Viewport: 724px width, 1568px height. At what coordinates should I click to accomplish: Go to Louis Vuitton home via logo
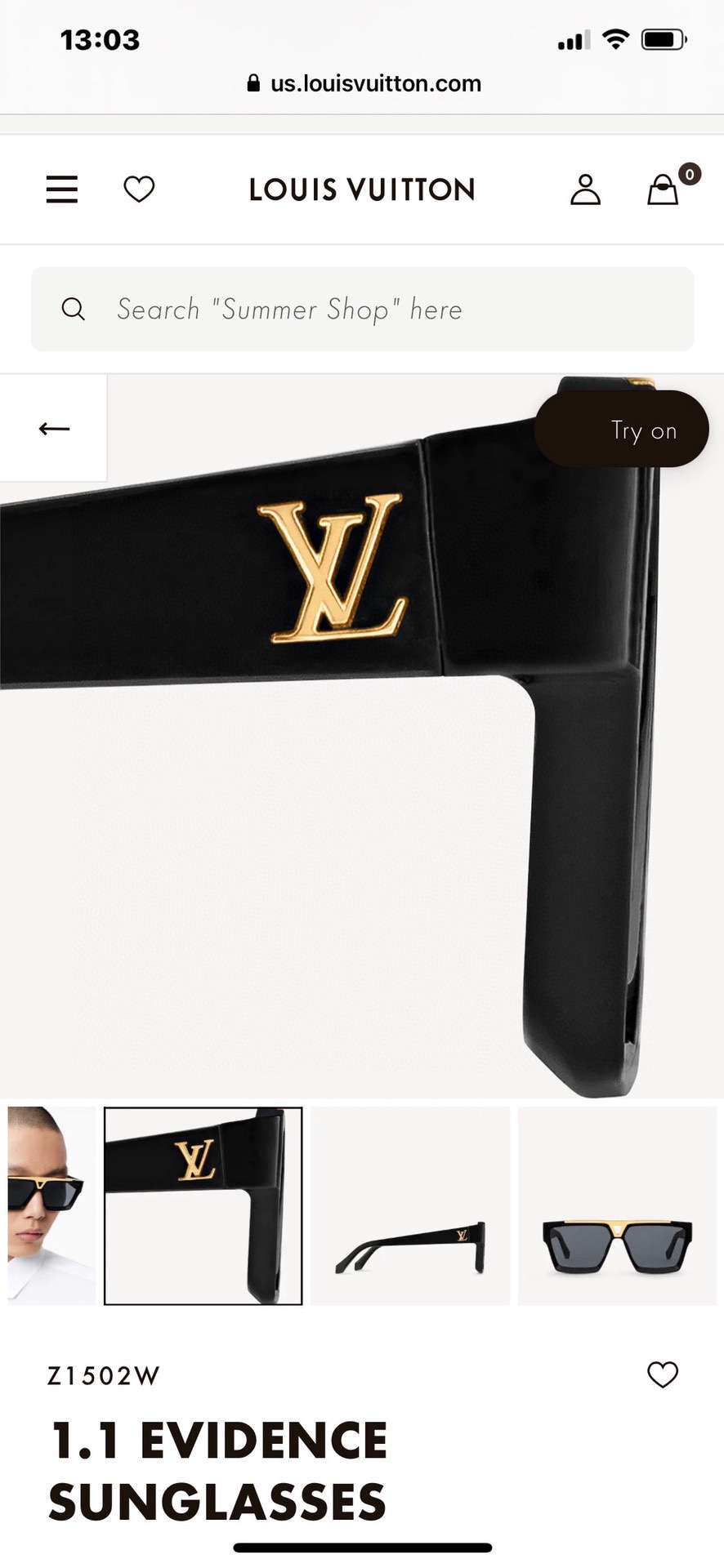[362, 189]
